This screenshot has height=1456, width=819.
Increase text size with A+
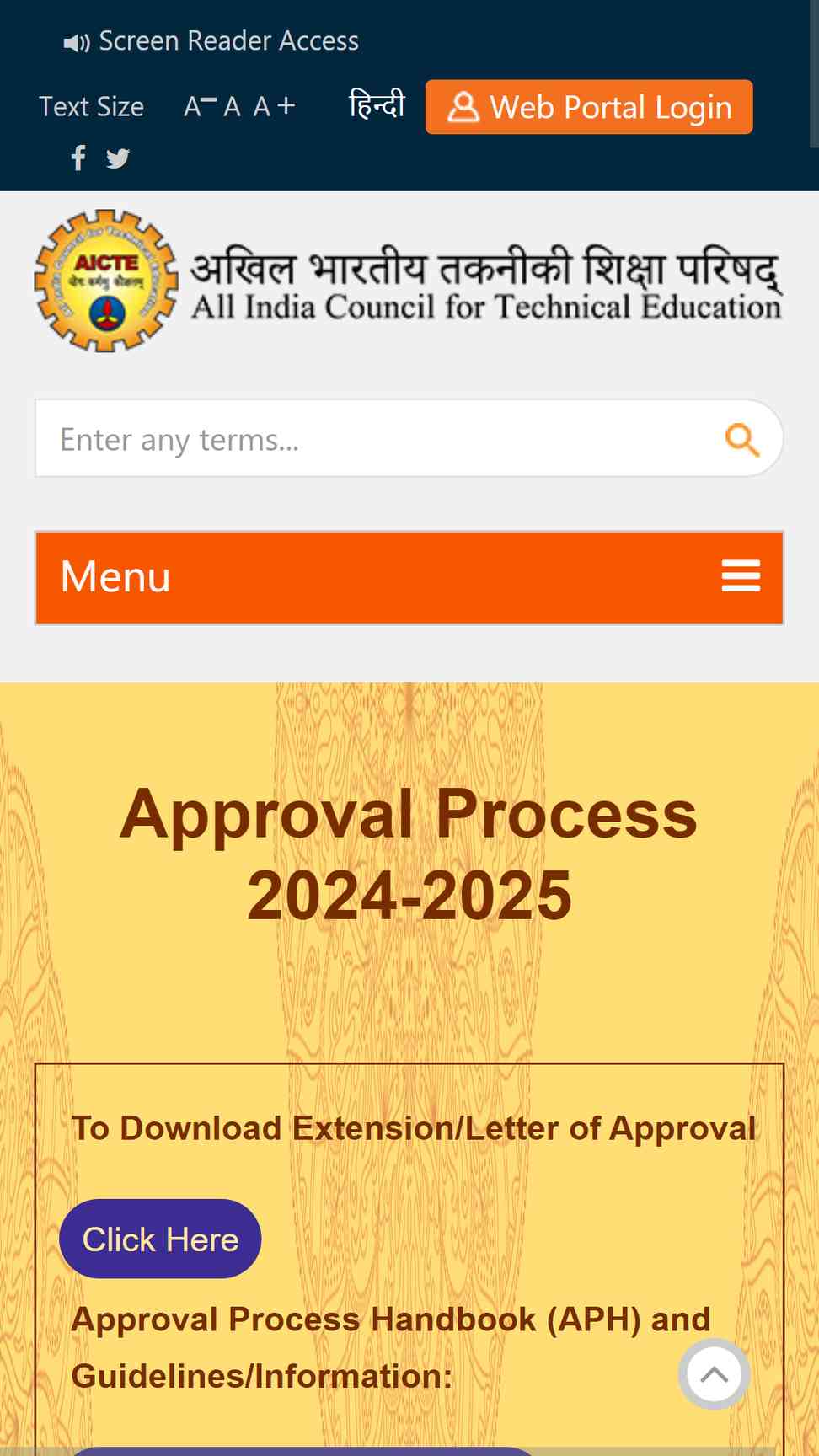pos(274,106)
